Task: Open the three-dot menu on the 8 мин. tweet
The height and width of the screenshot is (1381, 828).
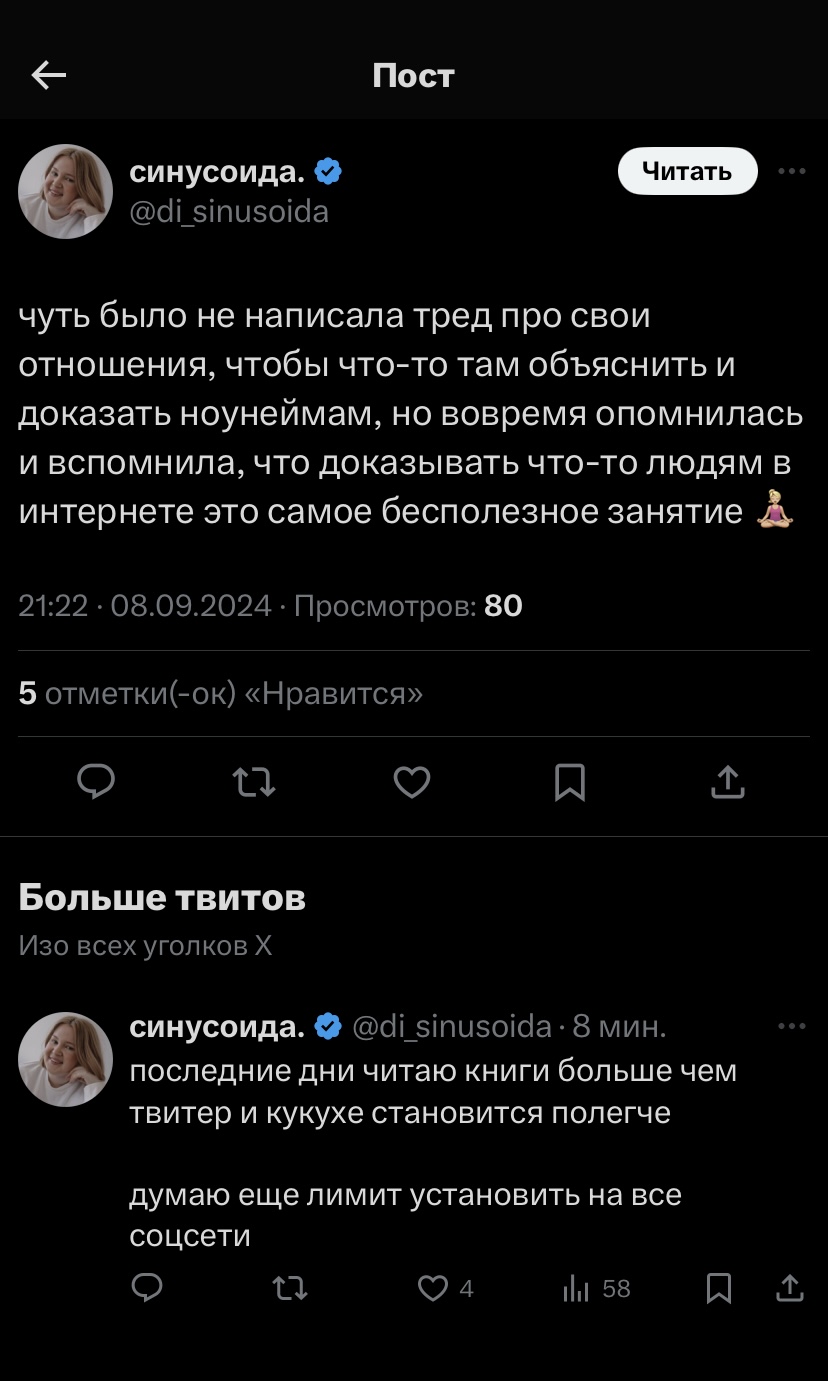Action: click(x=791, y=1026)
